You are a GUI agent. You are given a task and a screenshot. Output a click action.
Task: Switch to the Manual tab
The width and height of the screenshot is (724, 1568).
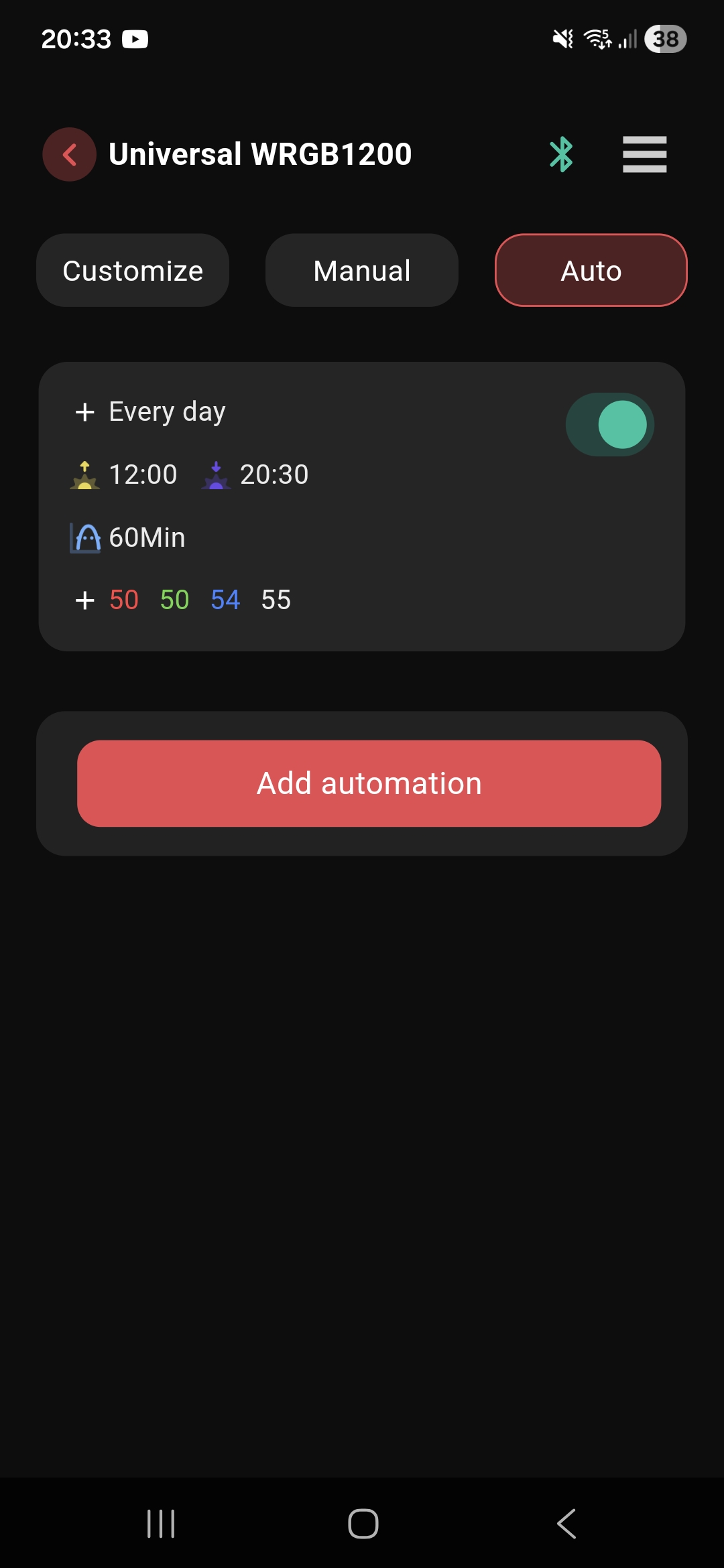[x=362, y=271]
